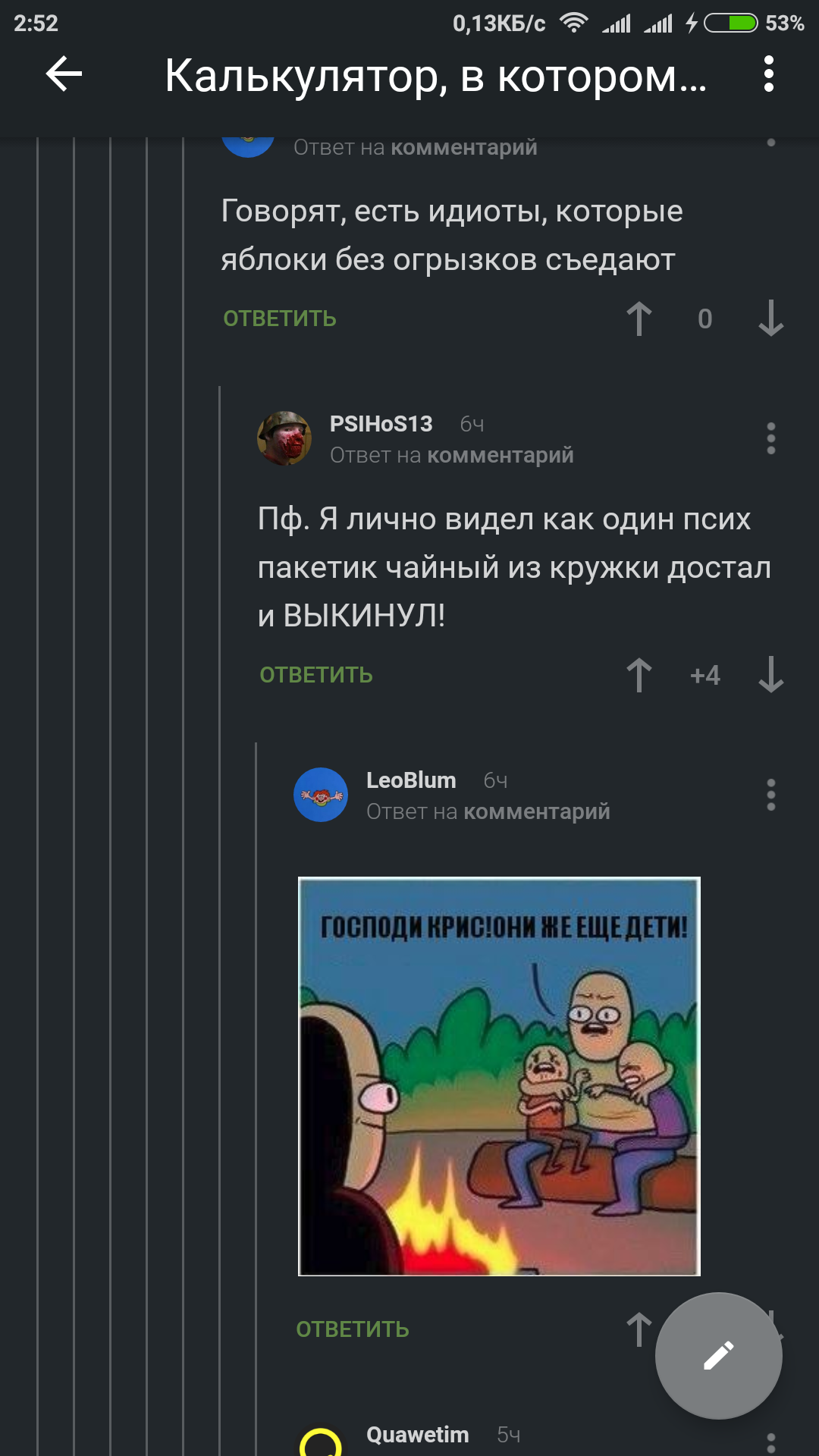The height and width of the screenshot is (1456, 819).
Task: Open LeoBlum's profile name
Action: 411,780
